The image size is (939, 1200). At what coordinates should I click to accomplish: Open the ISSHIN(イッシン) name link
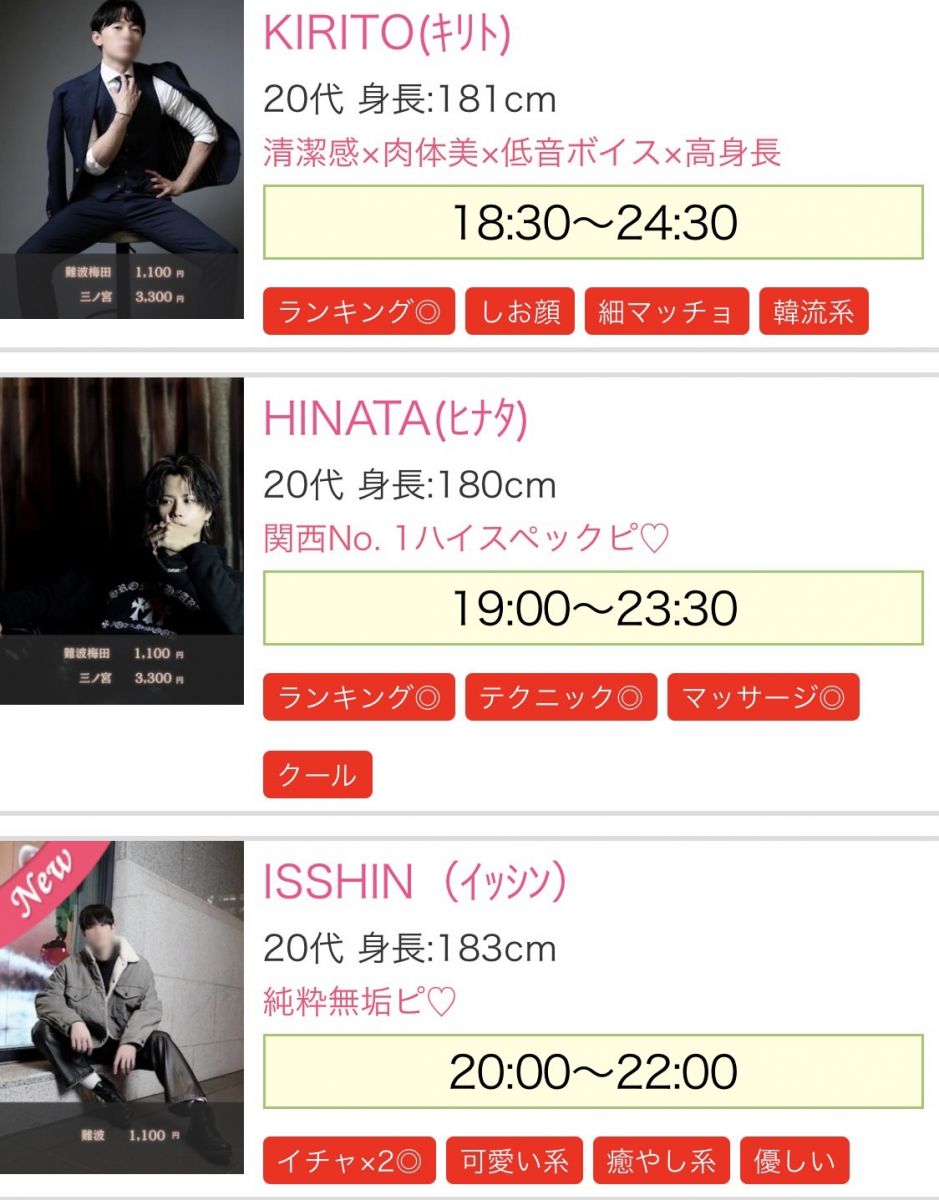click(415, 883)
